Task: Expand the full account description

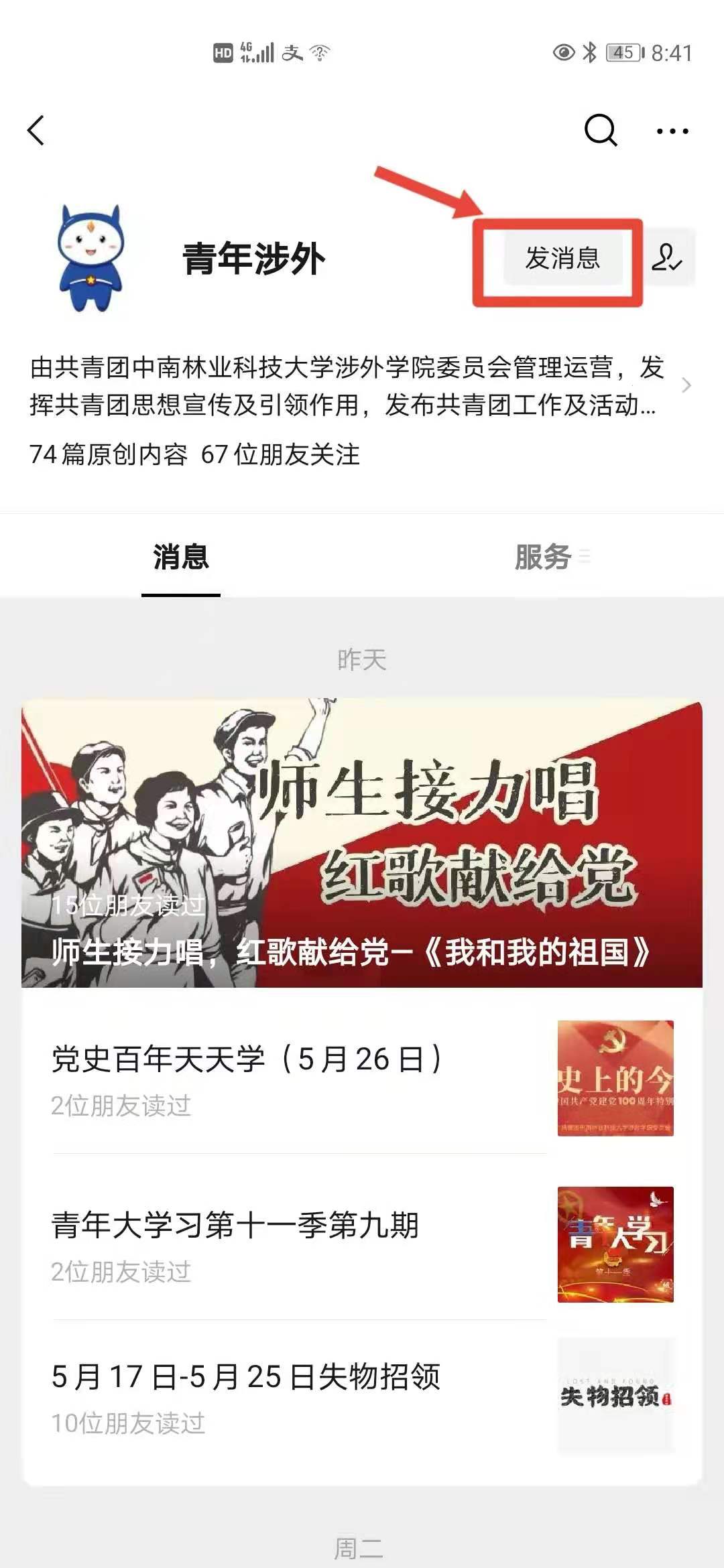Action: tap(685, 386)
